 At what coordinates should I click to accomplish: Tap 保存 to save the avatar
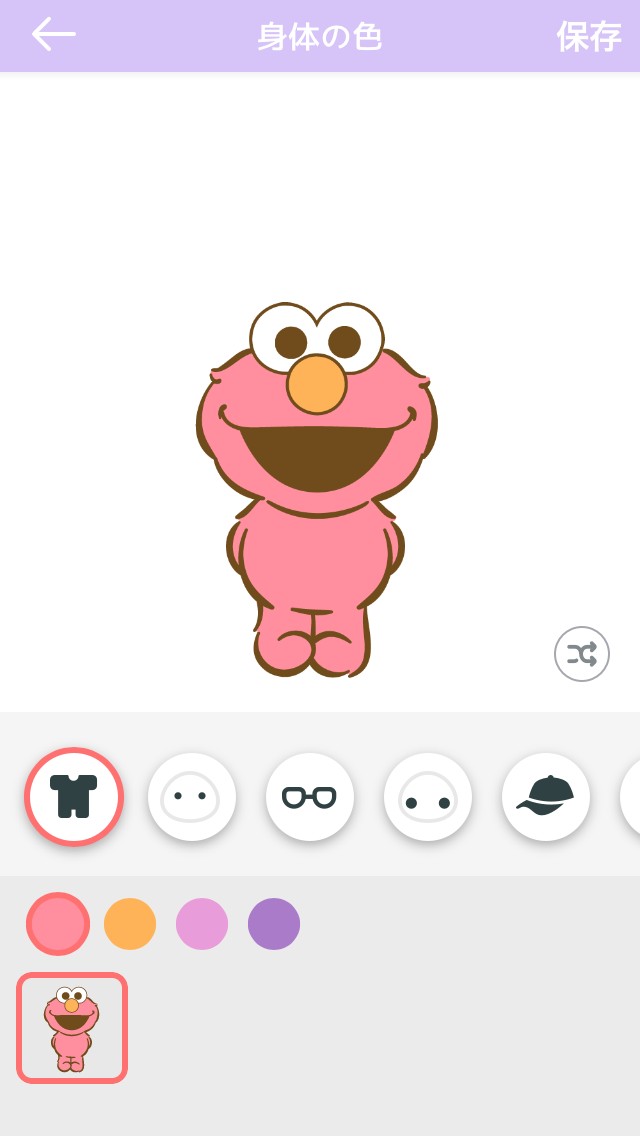click(589, 36)
